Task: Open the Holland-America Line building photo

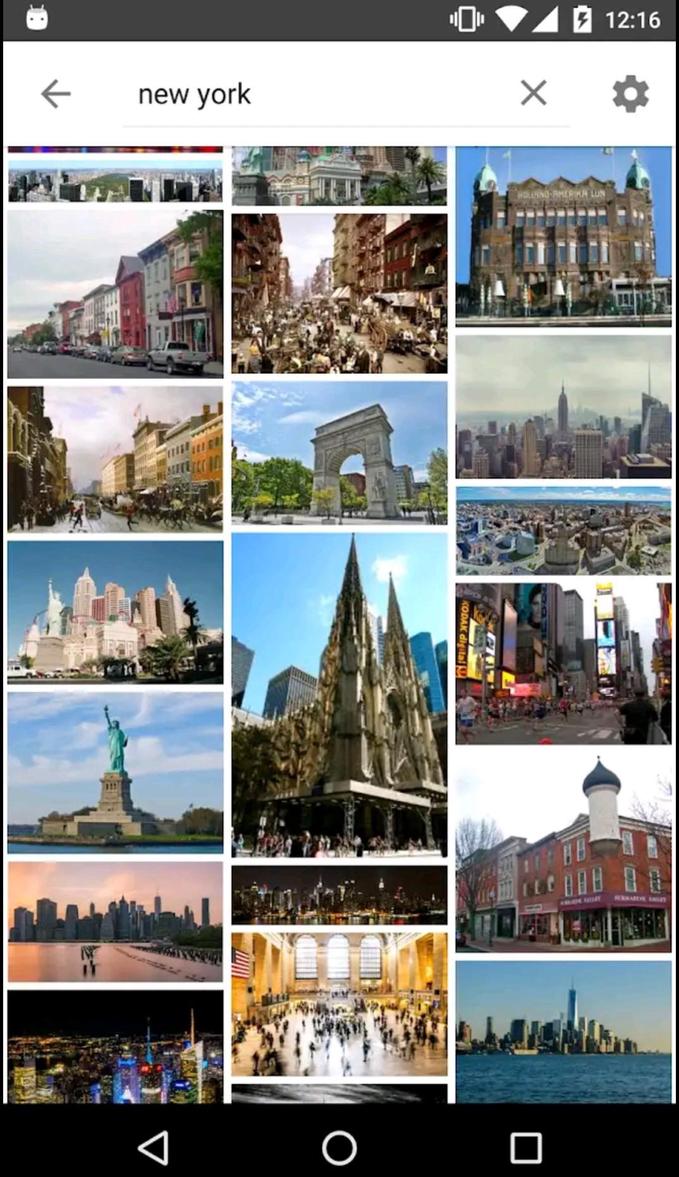Action: (x=563, y=236)
